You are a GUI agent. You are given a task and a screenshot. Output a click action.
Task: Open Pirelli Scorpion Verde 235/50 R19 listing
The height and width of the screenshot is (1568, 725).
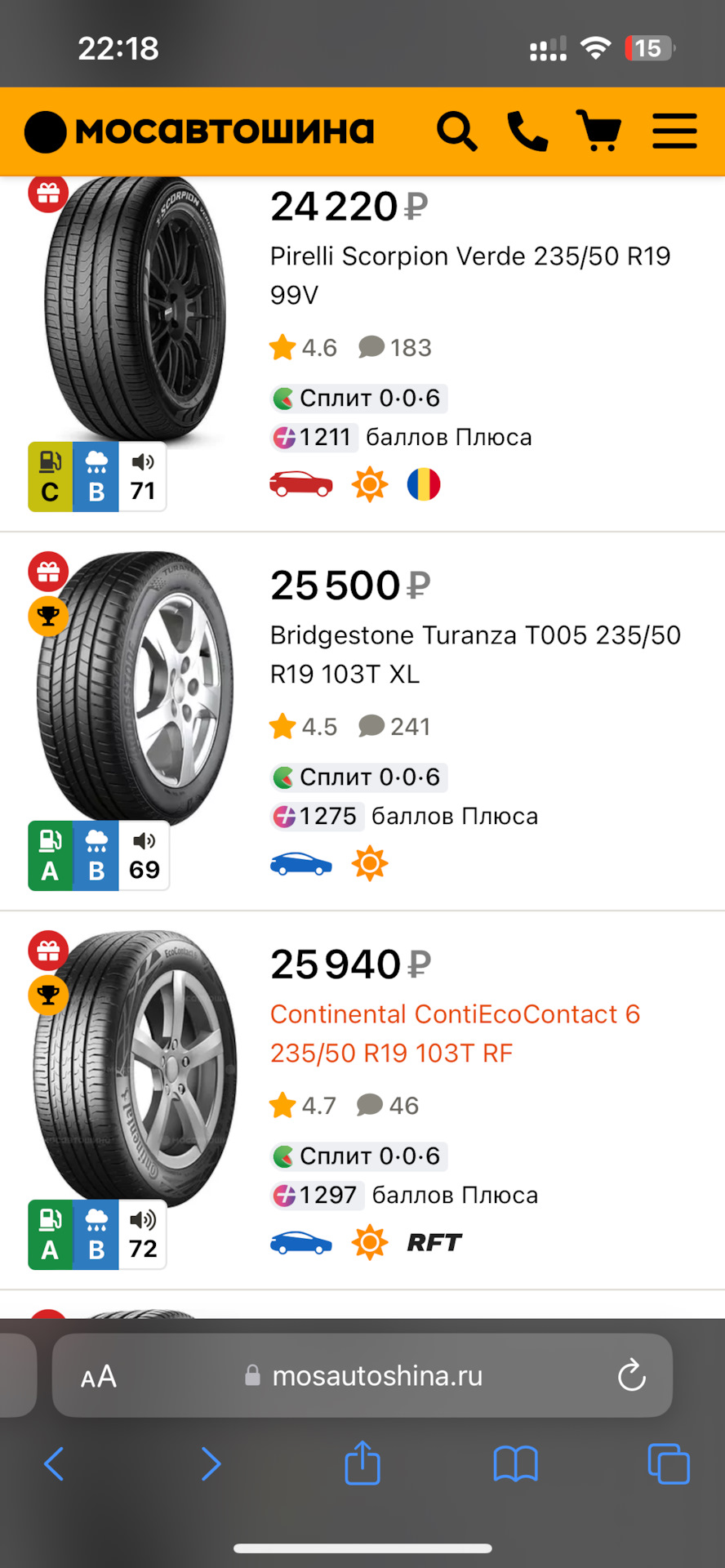tap(469, 274)
